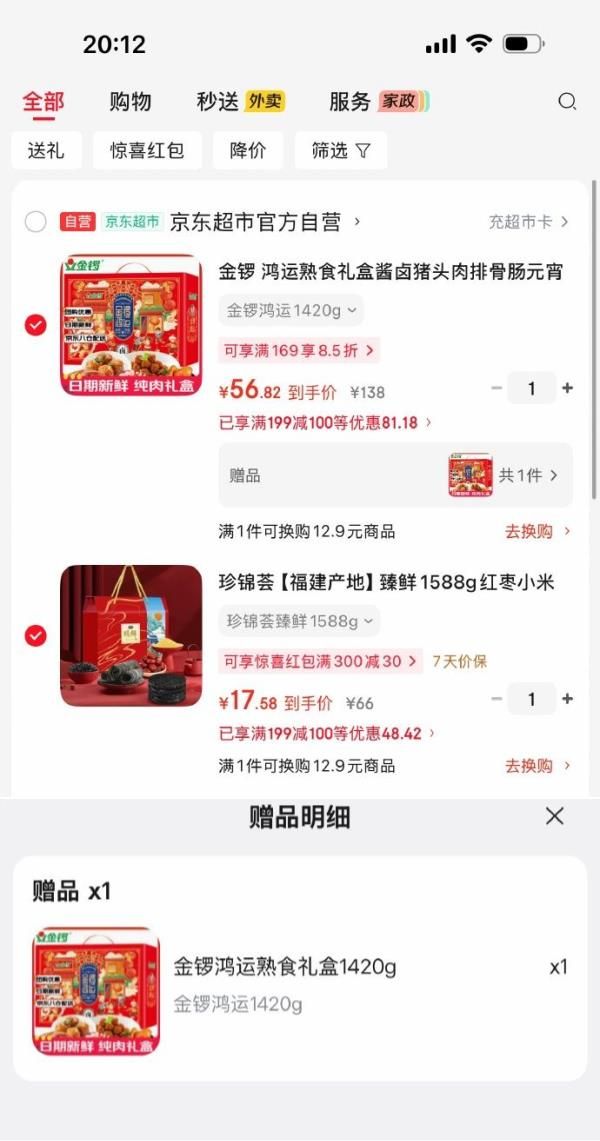
Task: Open the 赠品 共1件 row
Action: tap(395, 475)
